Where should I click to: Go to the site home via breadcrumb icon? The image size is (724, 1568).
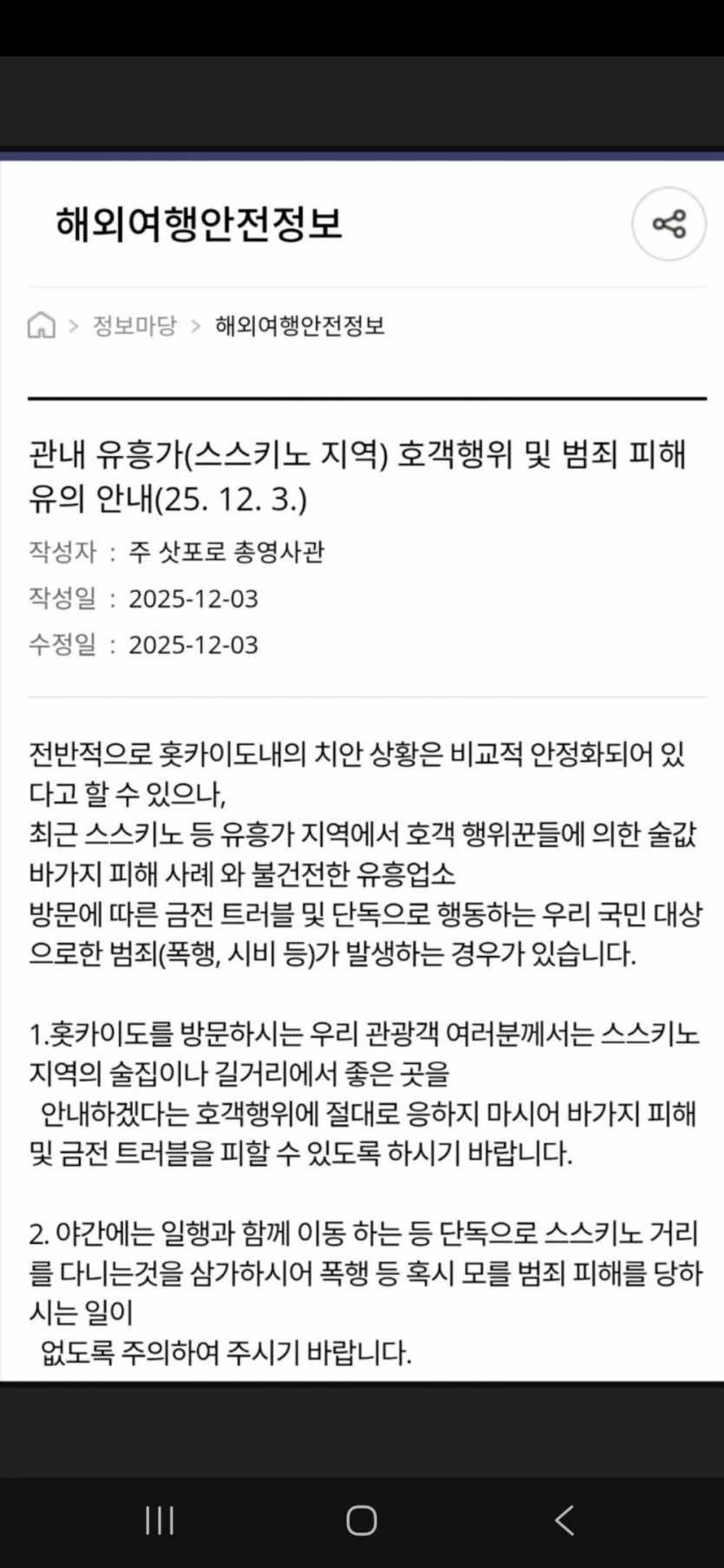coord(41,325)
